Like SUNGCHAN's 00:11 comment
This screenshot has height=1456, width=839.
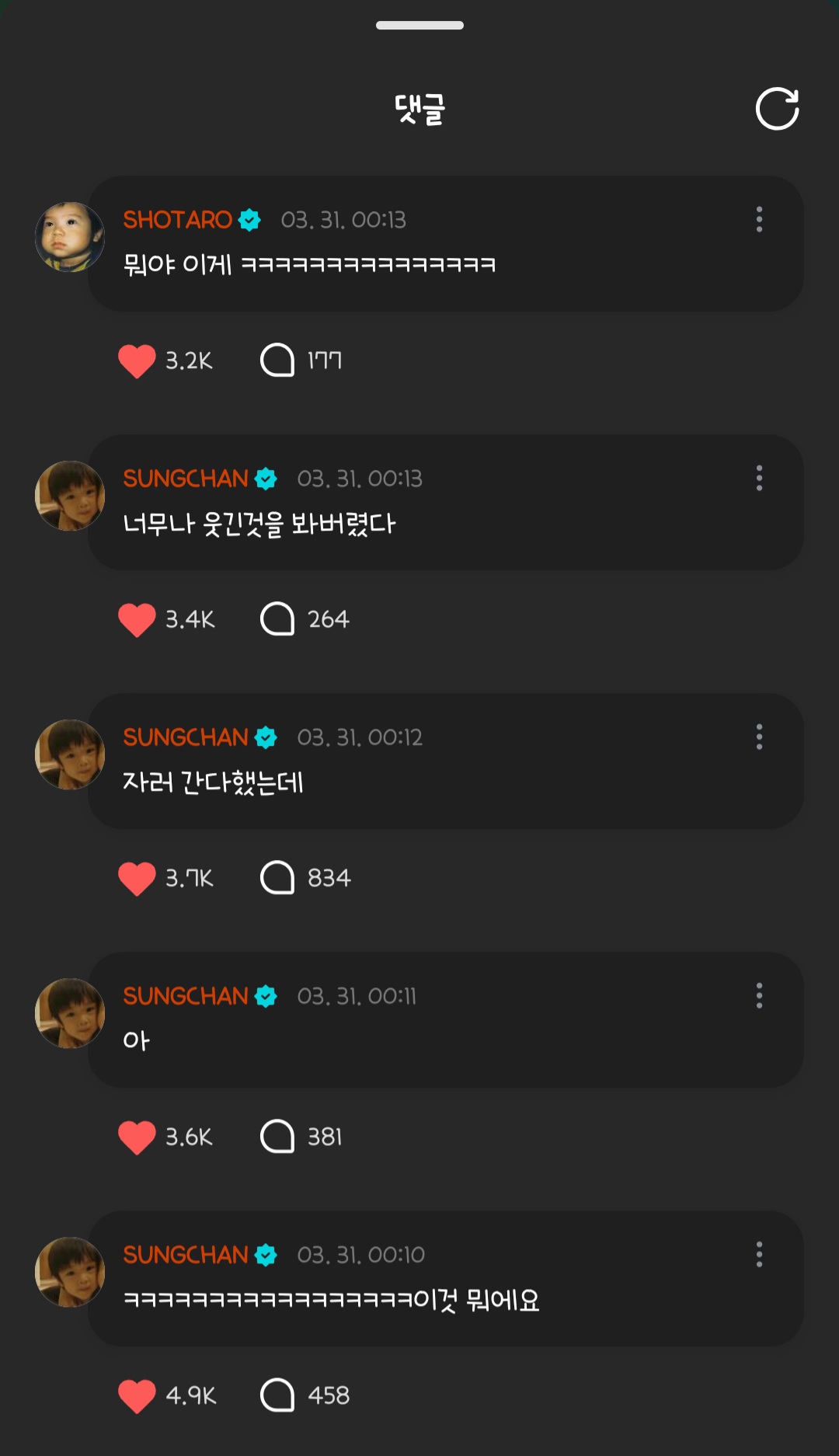[x=137, y=1137]
